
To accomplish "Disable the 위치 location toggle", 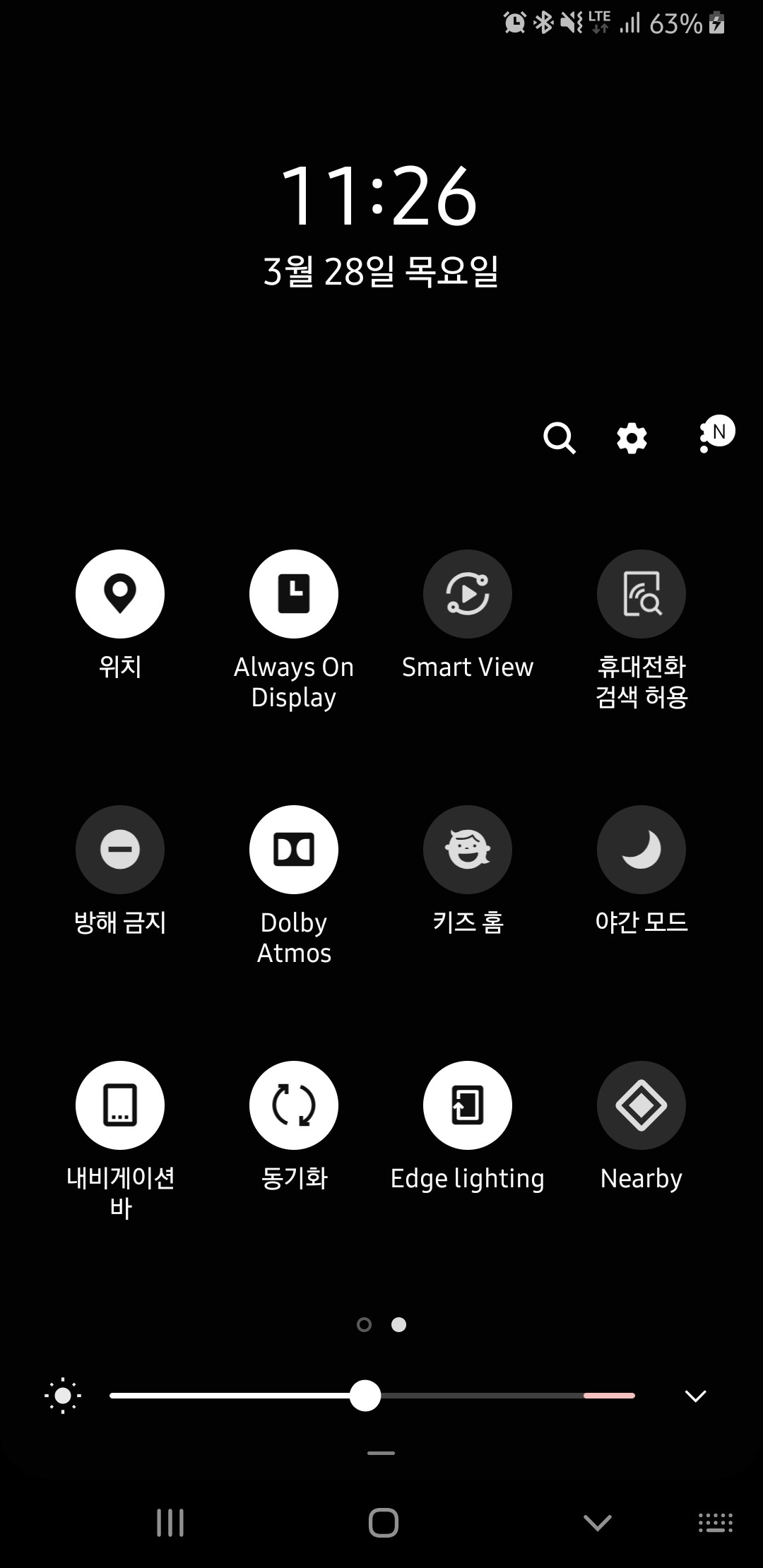I will pos(120,594).
